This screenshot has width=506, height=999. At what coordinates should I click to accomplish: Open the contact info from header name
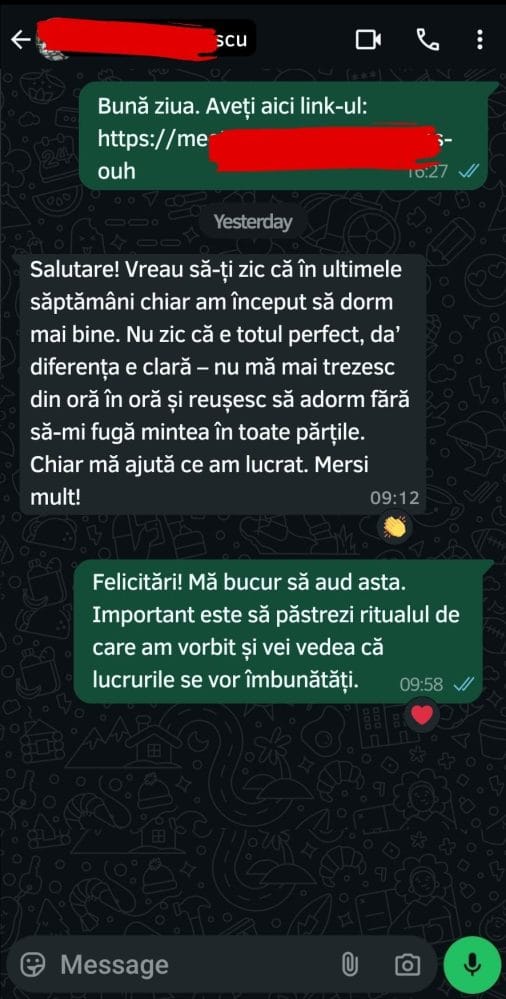coord(148,40)
